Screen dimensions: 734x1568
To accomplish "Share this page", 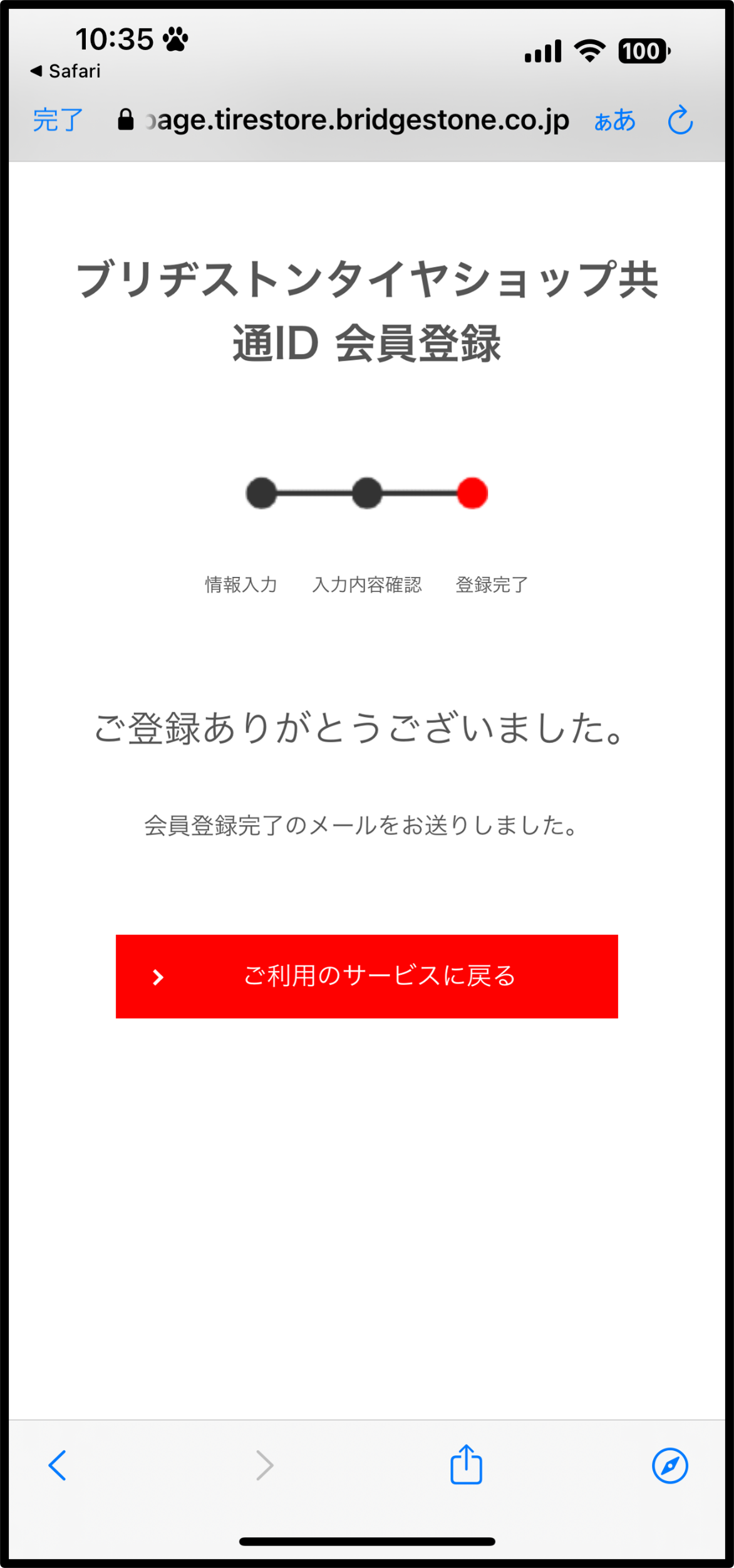I will (x=466, y=1465).
